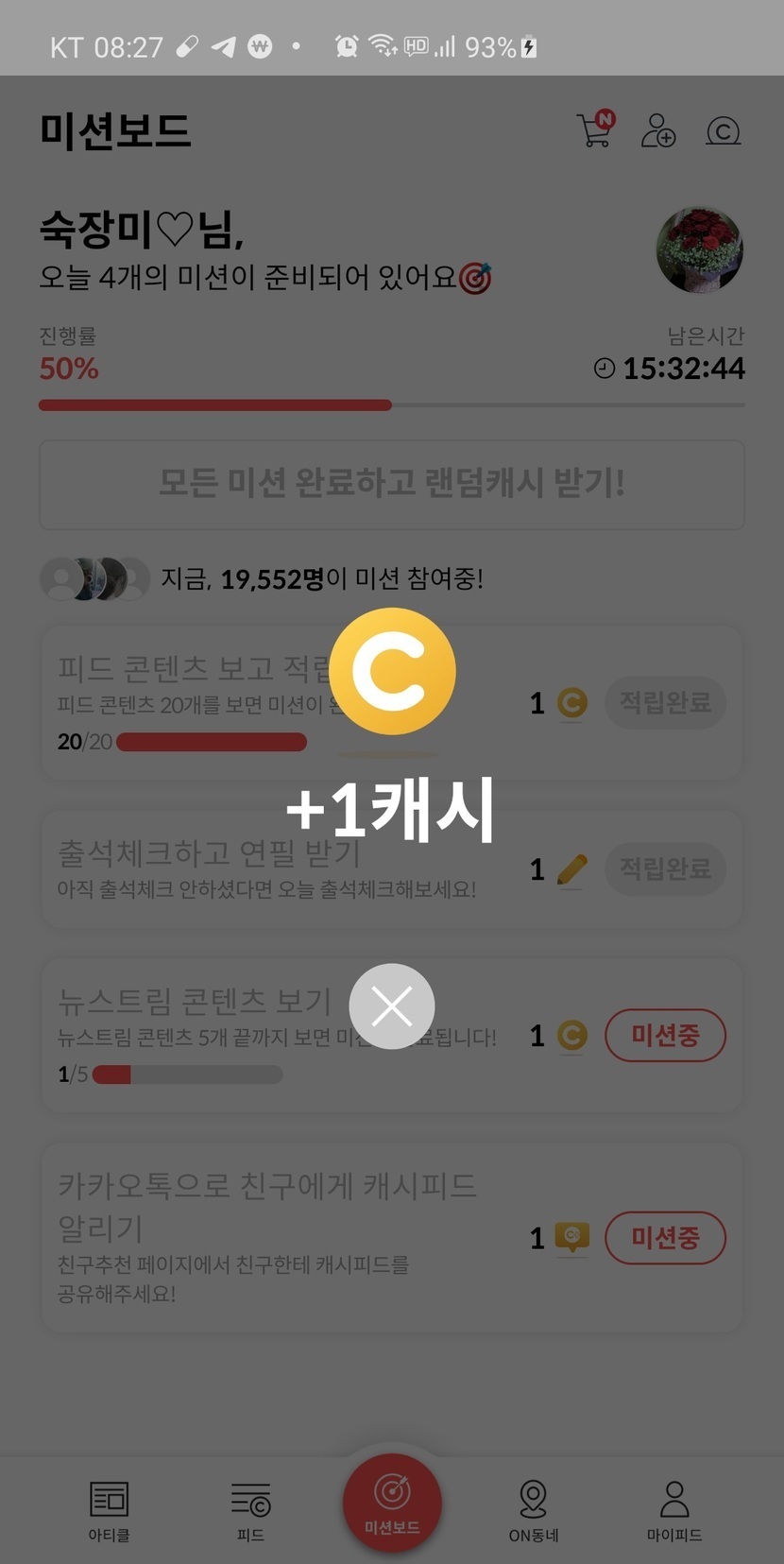Switch to the 아티클 tab

point(110,1510)
